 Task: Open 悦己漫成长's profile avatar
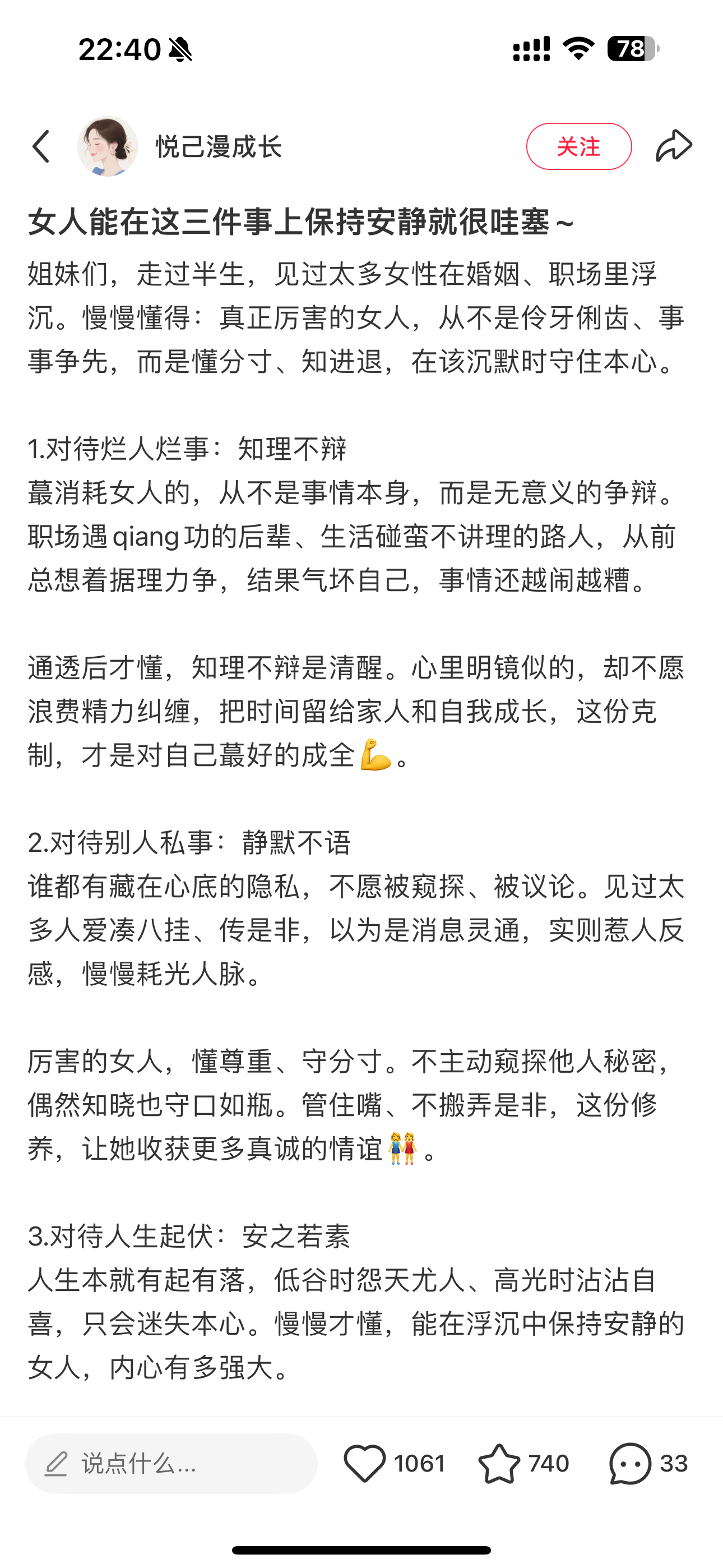(108, 147)
